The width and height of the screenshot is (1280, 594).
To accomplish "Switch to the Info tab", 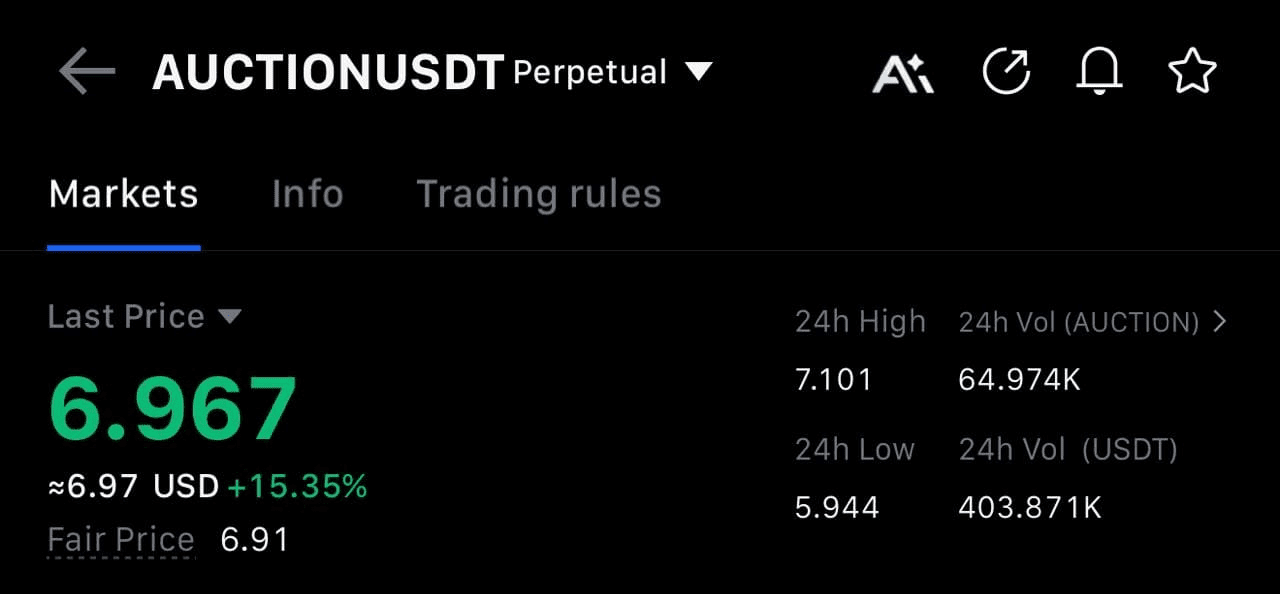I will [x=307, y=194].
